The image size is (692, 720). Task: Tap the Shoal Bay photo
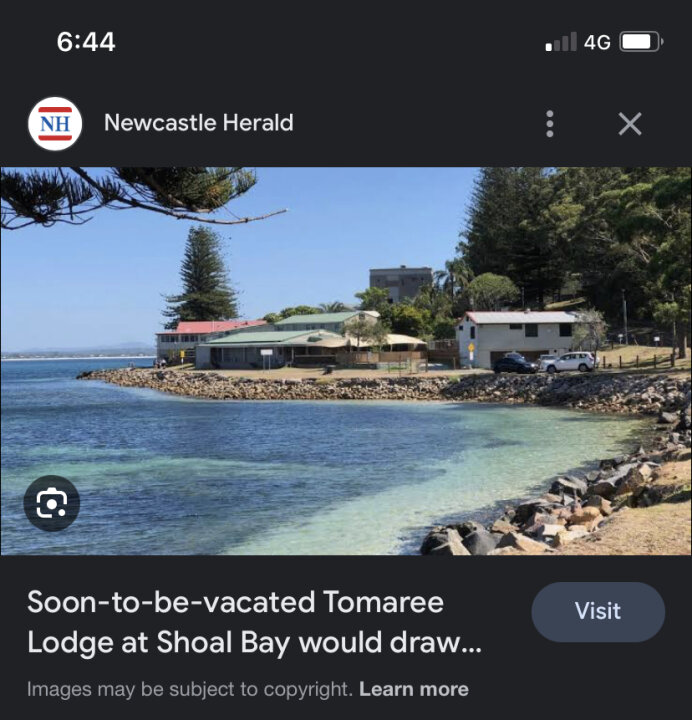346,361
